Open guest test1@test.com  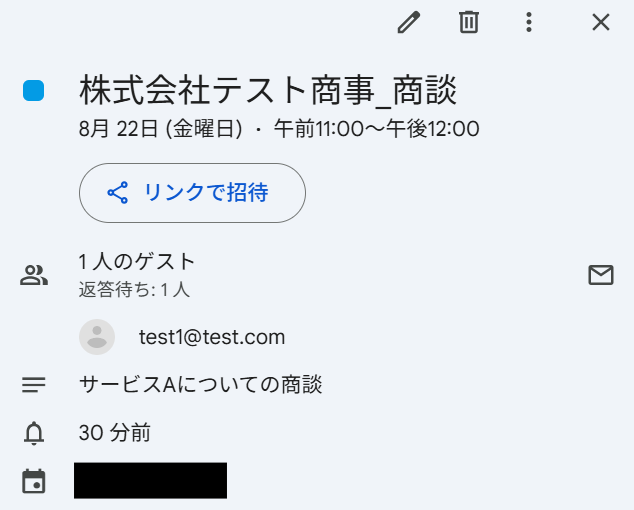(212, 337)
